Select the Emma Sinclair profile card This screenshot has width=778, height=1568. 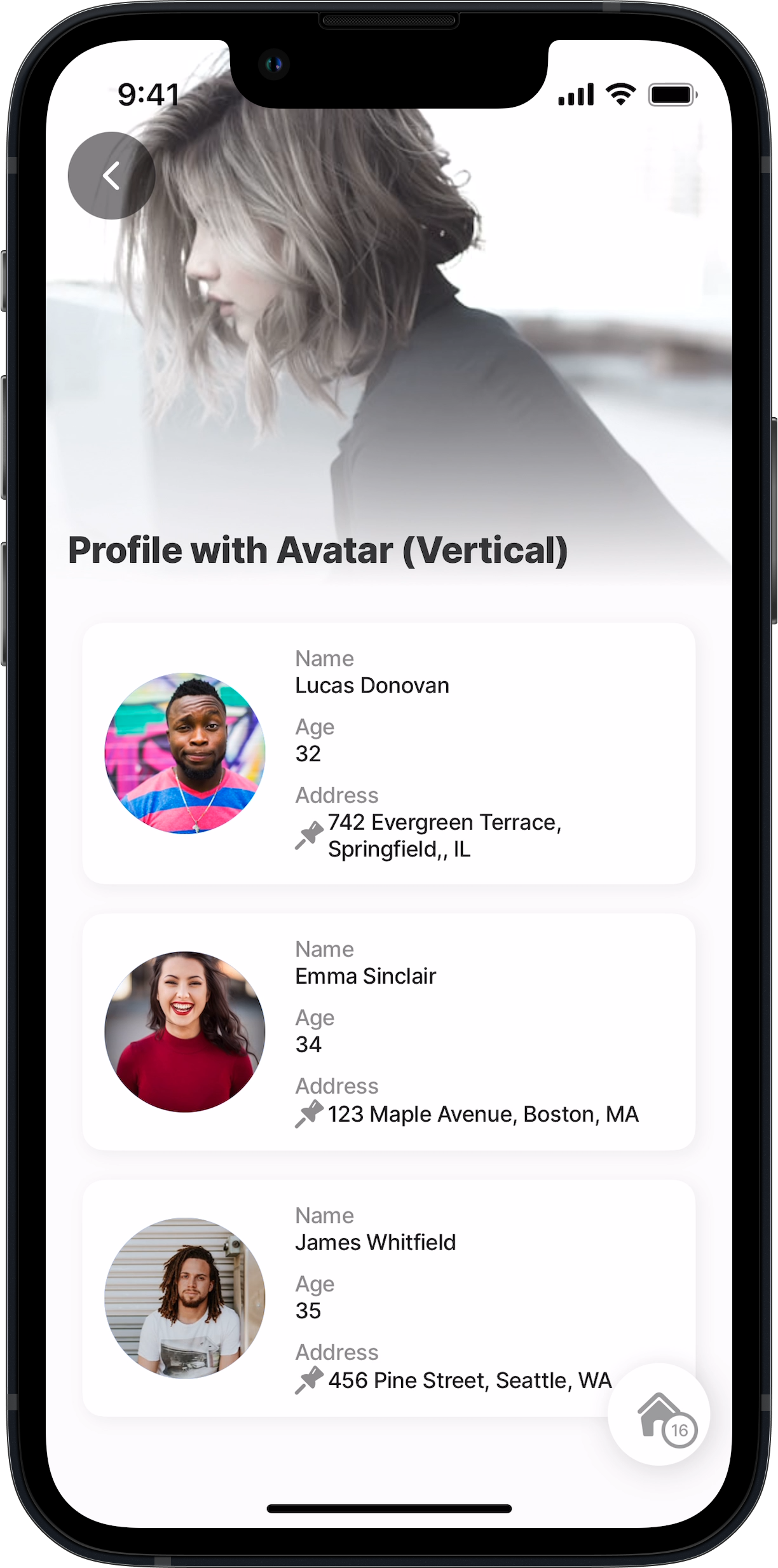388,1031
